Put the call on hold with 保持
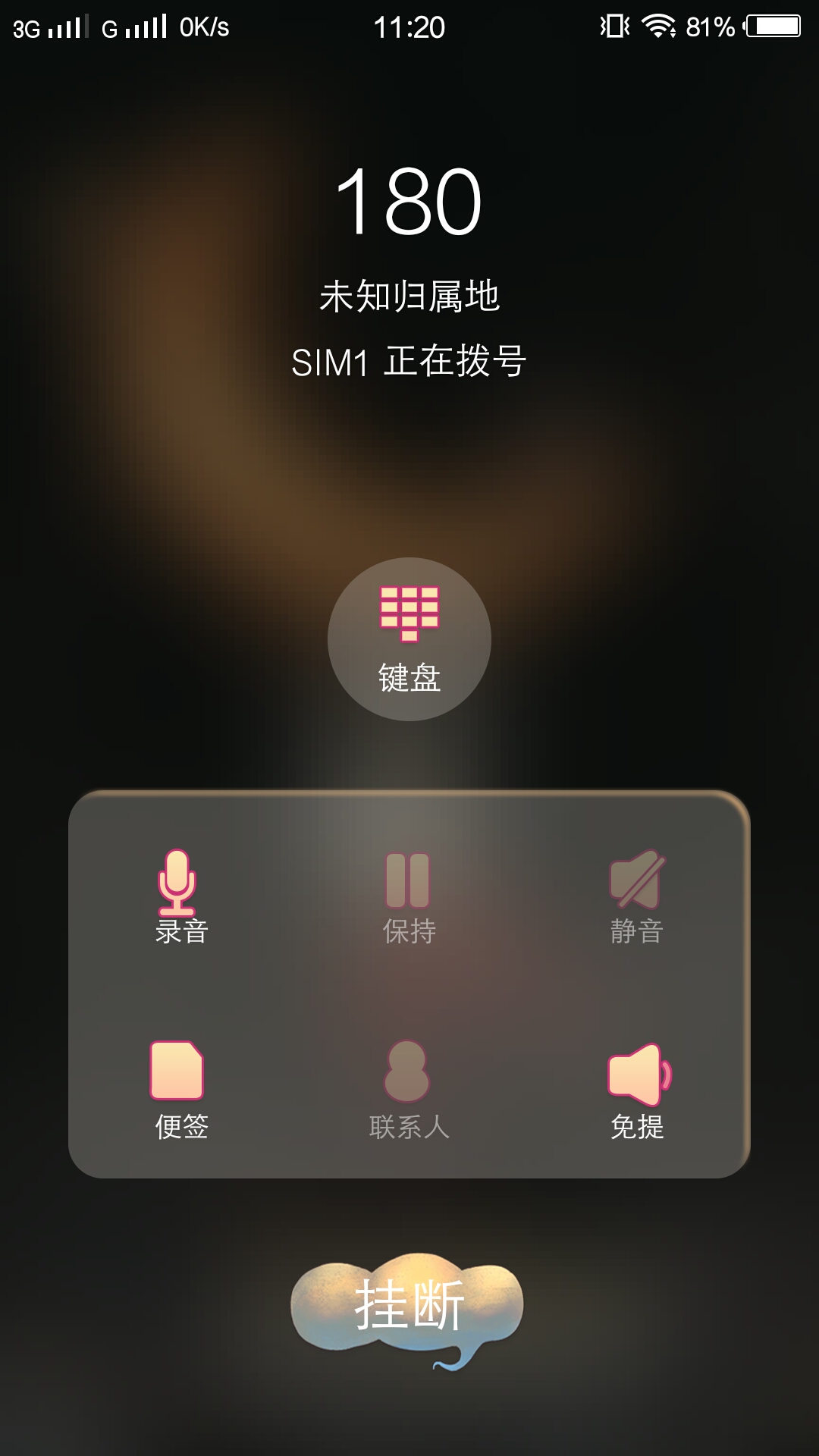819x1456 pixels. 409,896
